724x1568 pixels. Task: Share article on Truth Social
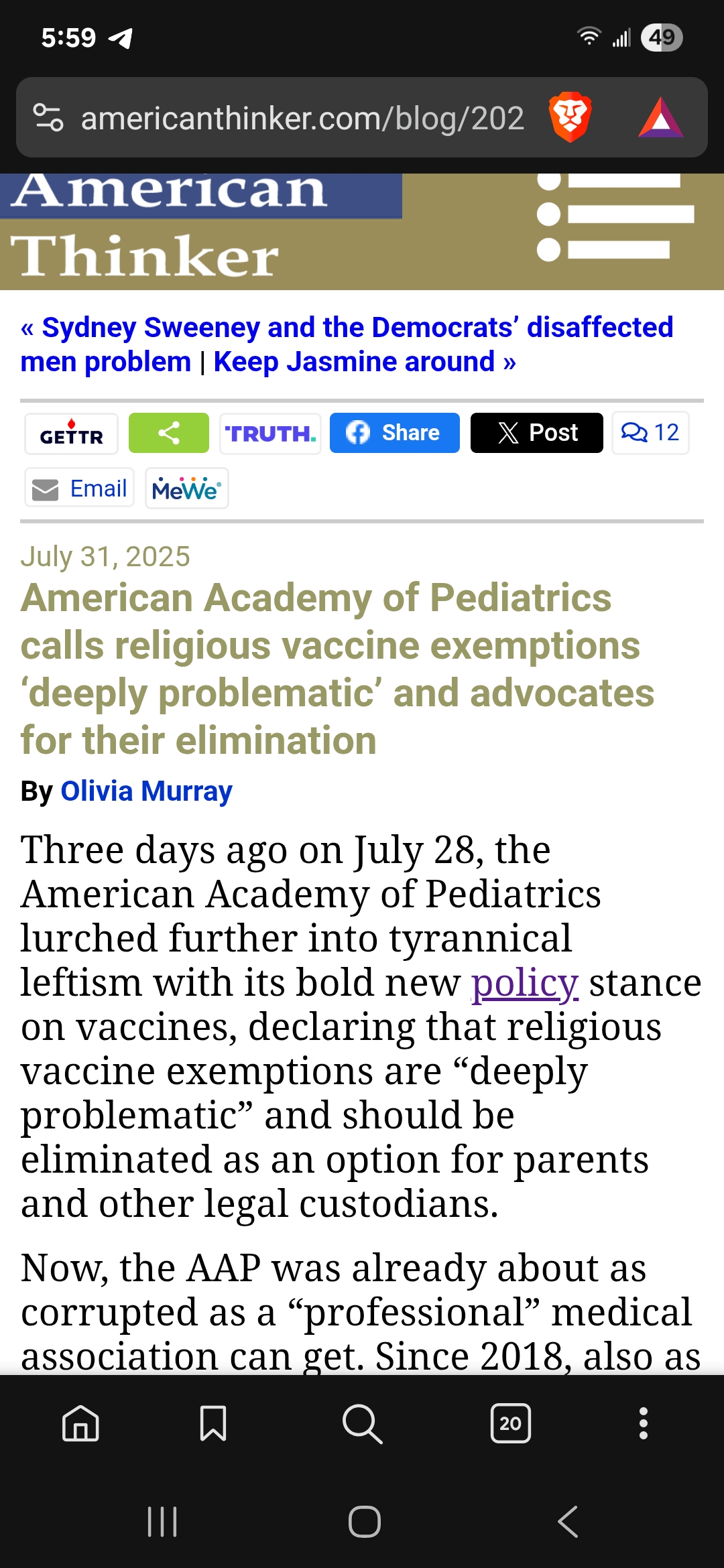point(270,434)
